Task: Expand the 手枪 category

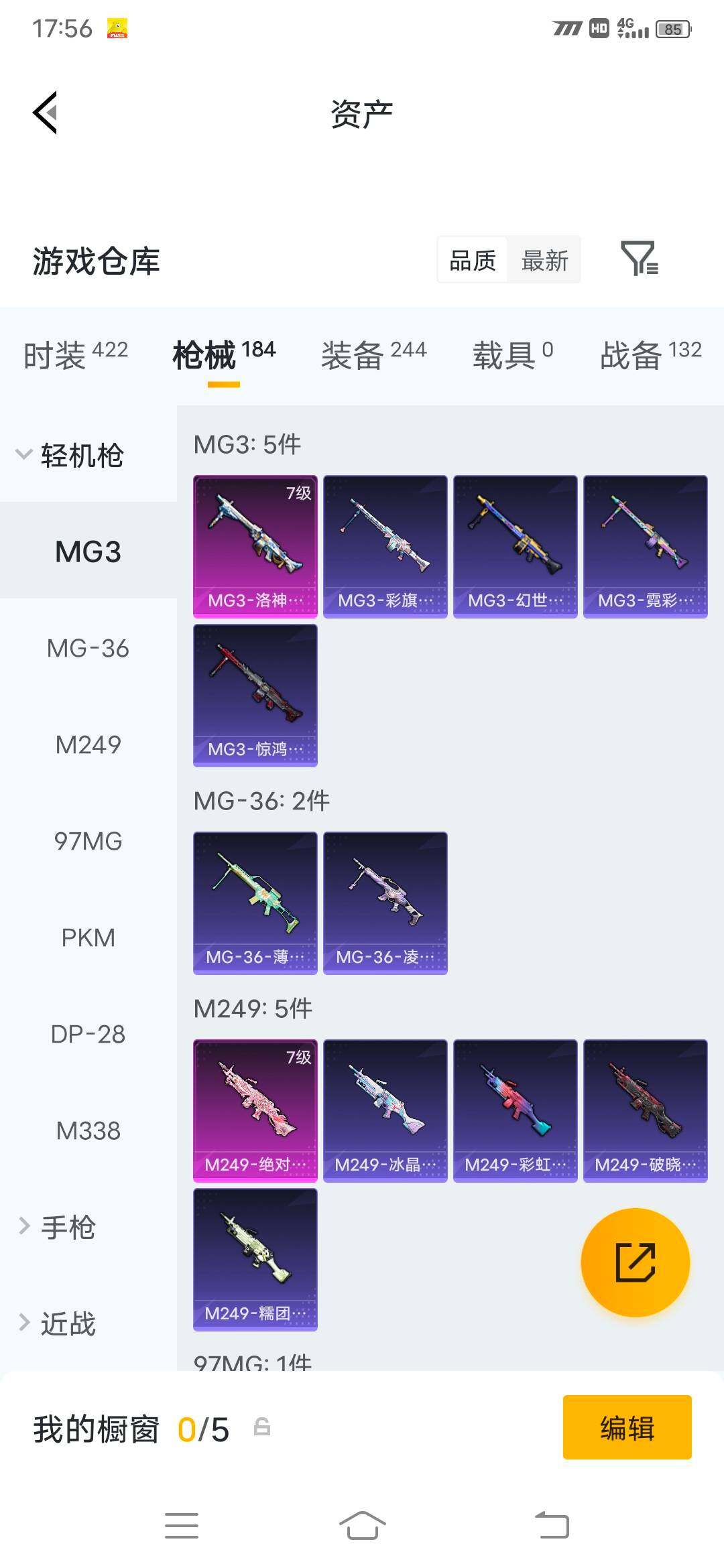Action: 58,1227
